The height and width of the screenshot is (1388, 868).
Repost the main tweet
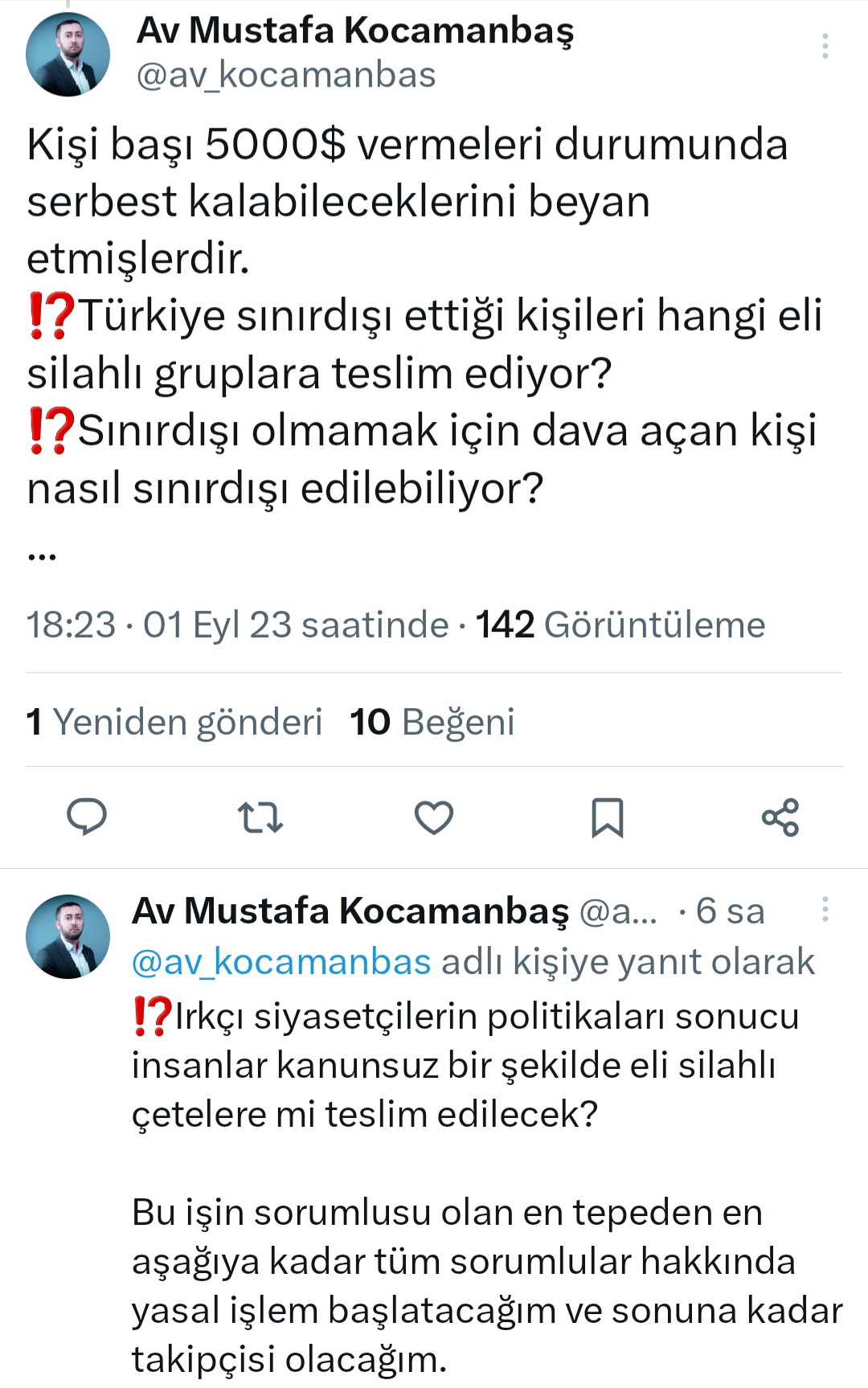coord(260,817)
